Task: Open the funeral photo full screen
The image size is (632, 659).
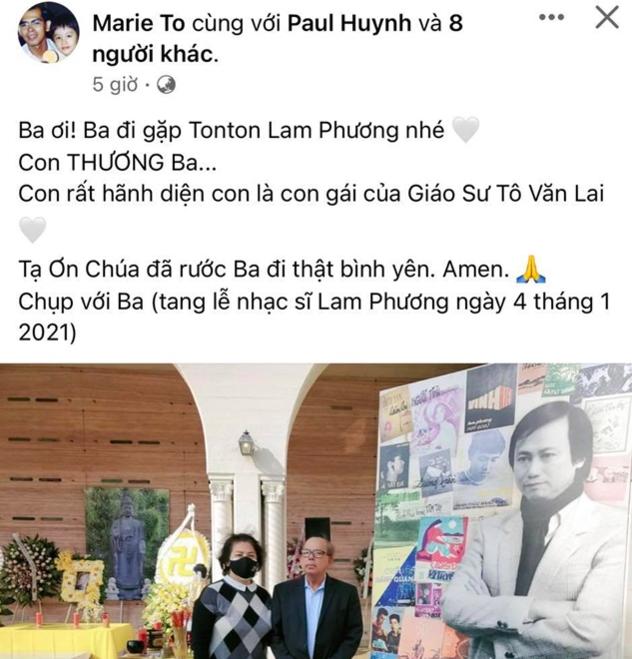Action: (316, 510)
